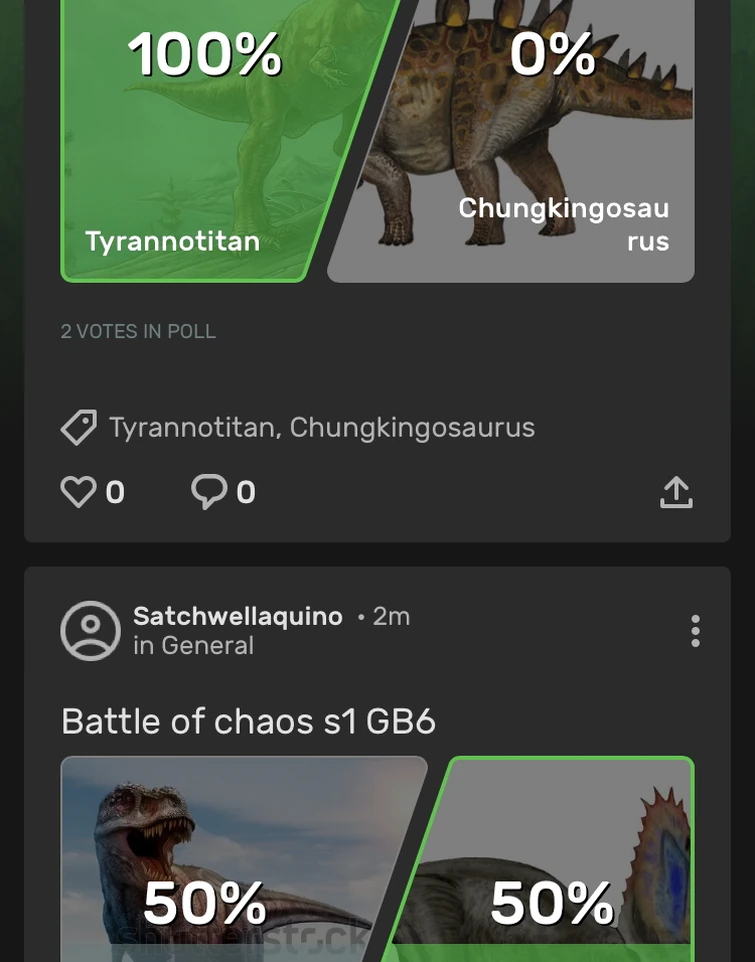The width and height of the screenshot is (755, 962).
Task: Open the Battle of chaos s1 GB6 post
Action: click(x=248, y=721)
